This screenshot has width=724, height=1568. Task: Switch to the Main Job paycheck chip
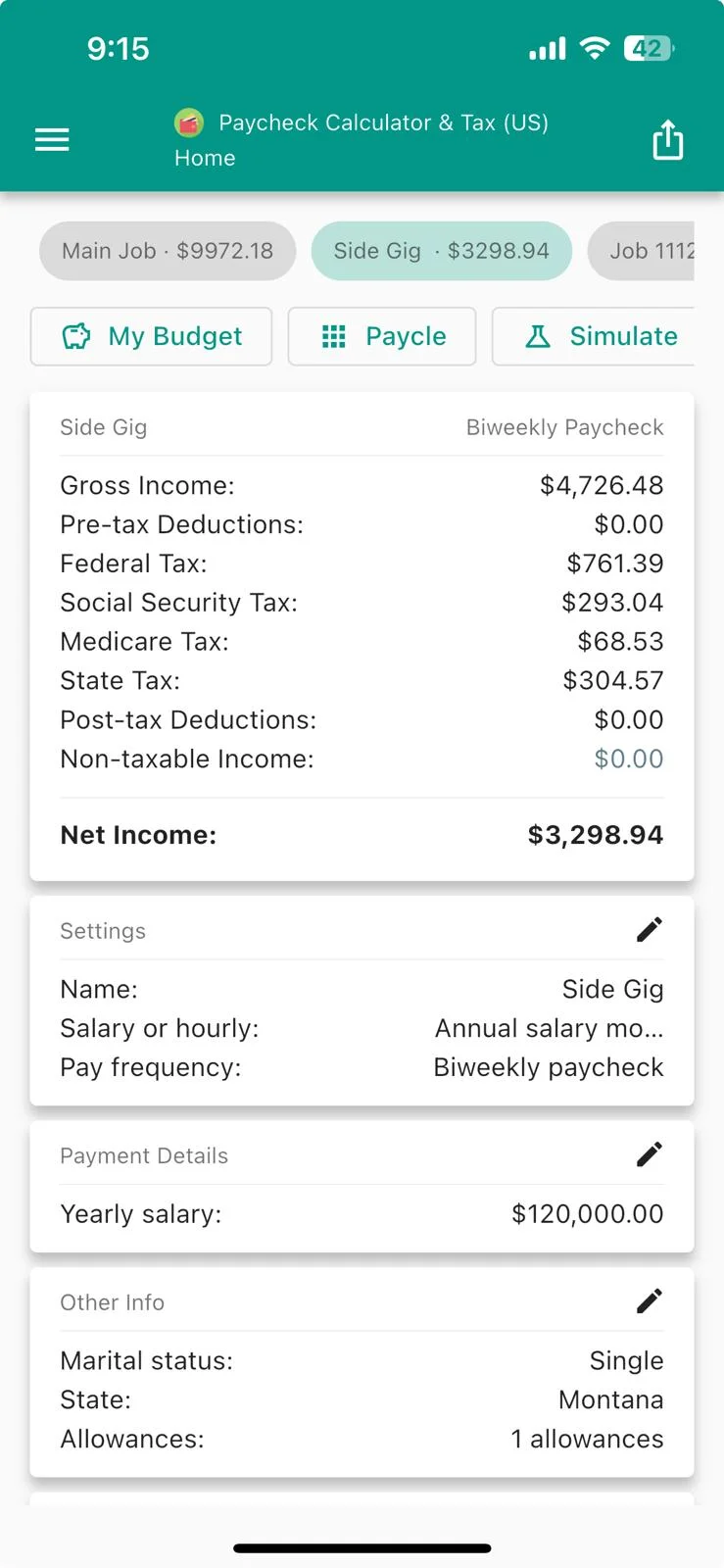click(167, 251)
